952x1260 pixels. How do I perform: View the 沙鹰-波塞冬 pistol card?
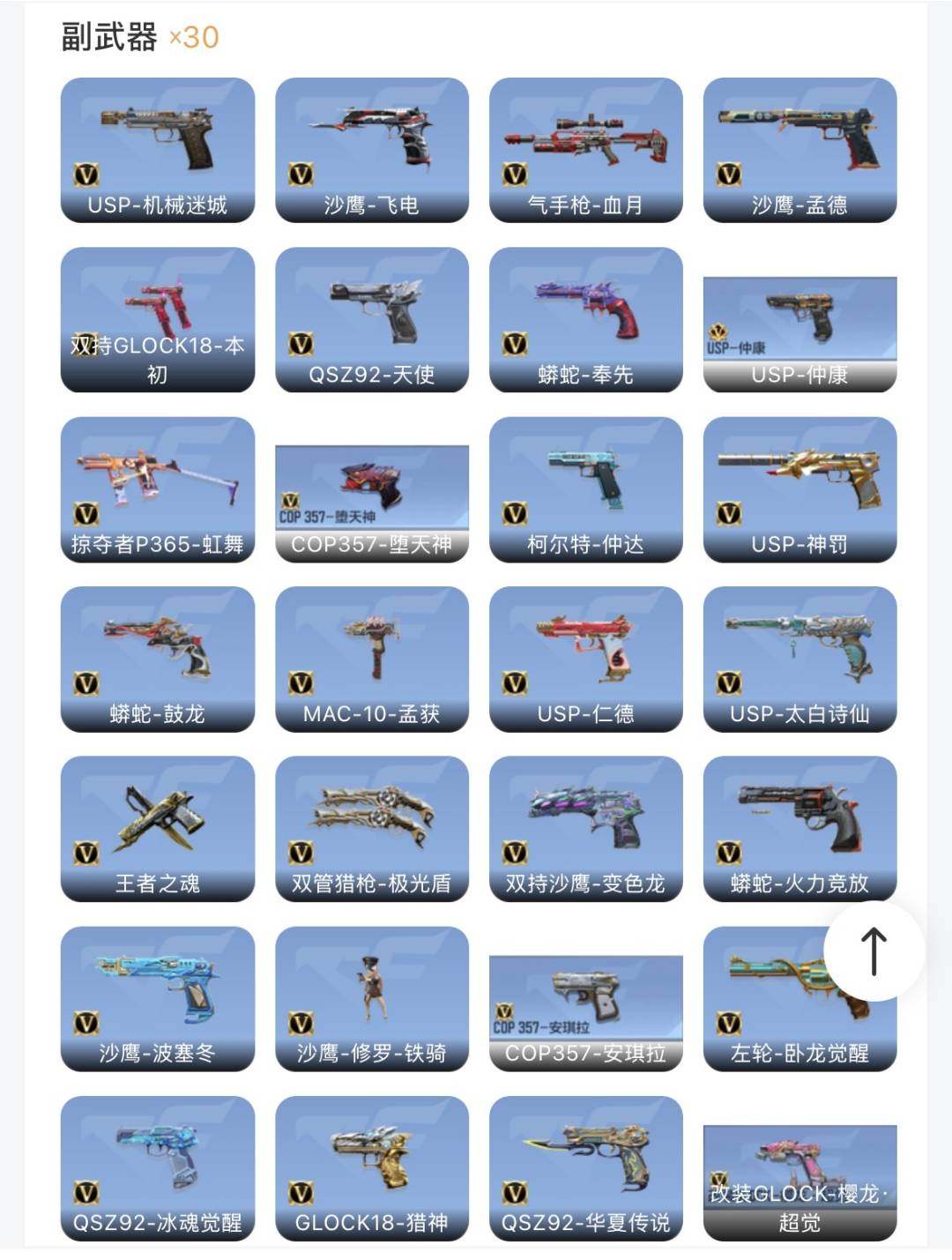point(158,998)
